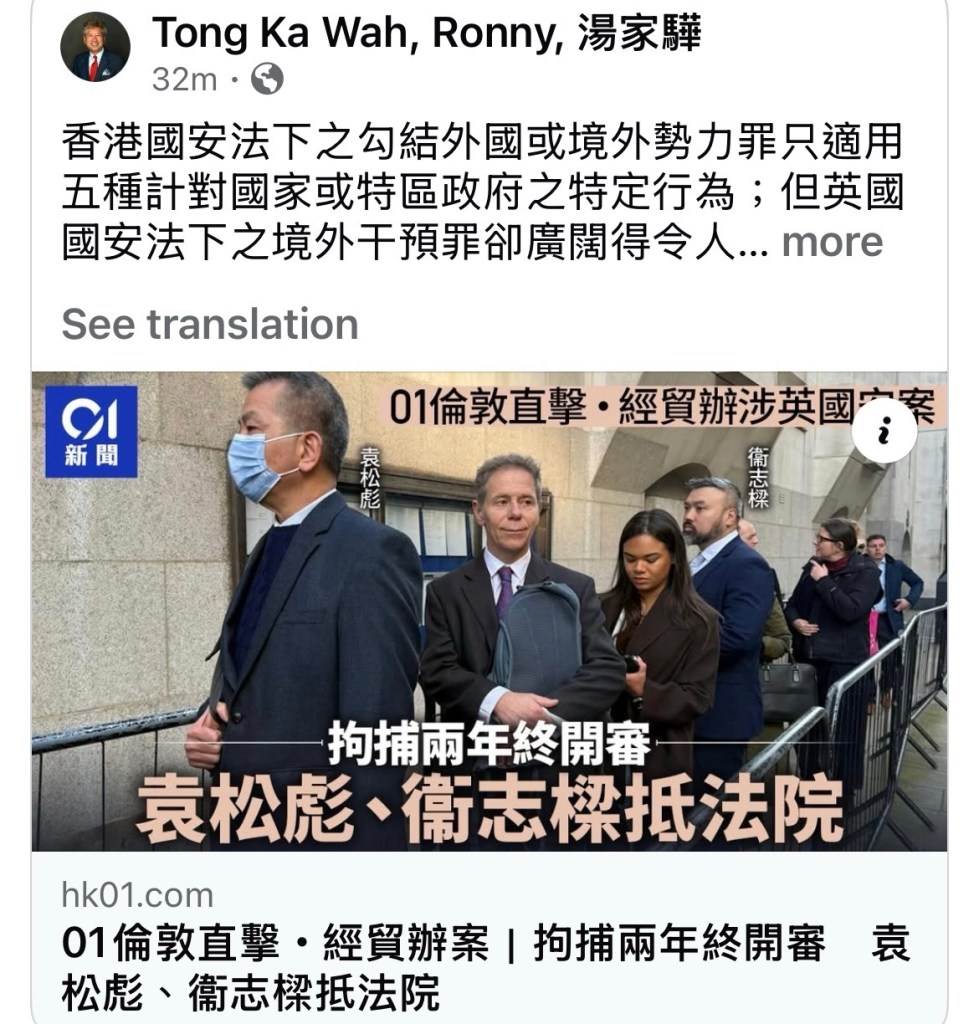
Task: Tap See translation under the post
Action: pyautogui.click(x=210, y=324)
